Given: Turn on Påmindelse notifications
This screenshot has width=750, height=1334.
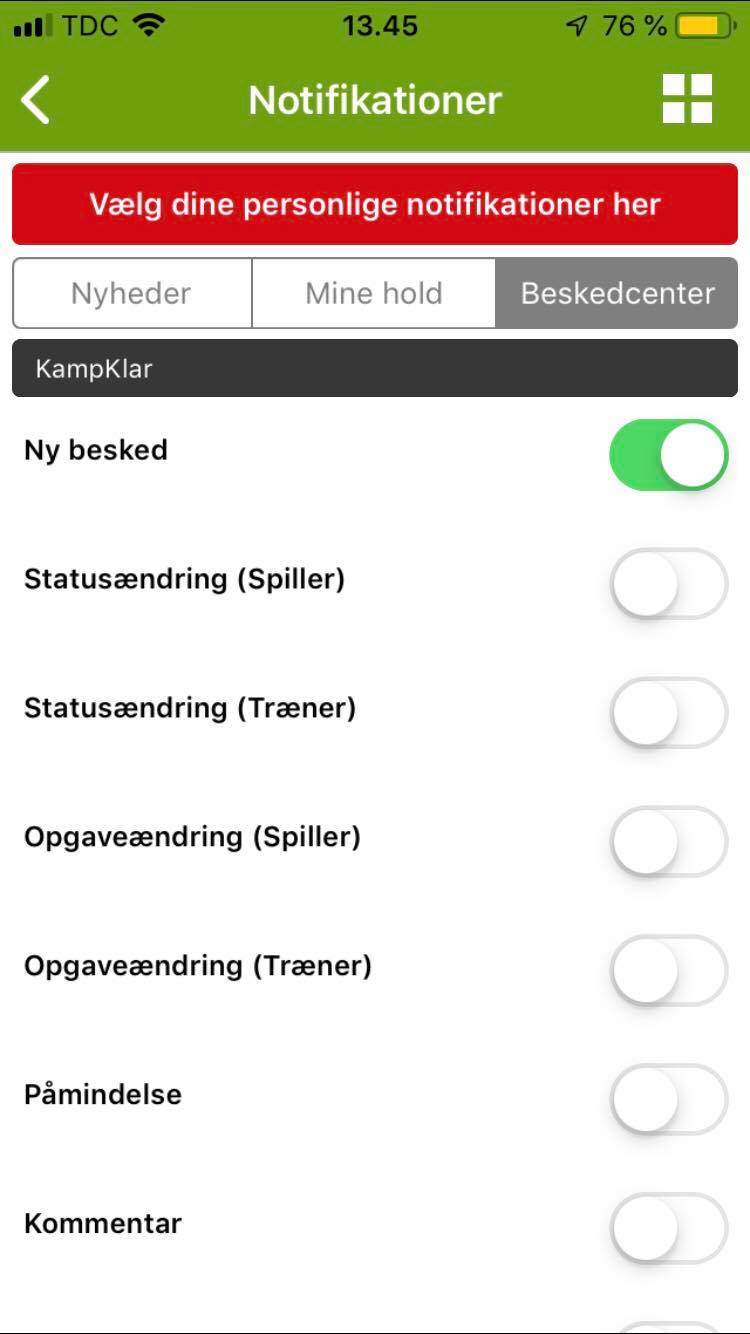Looking at the screenshot, I should click(x=668, y=1100).
